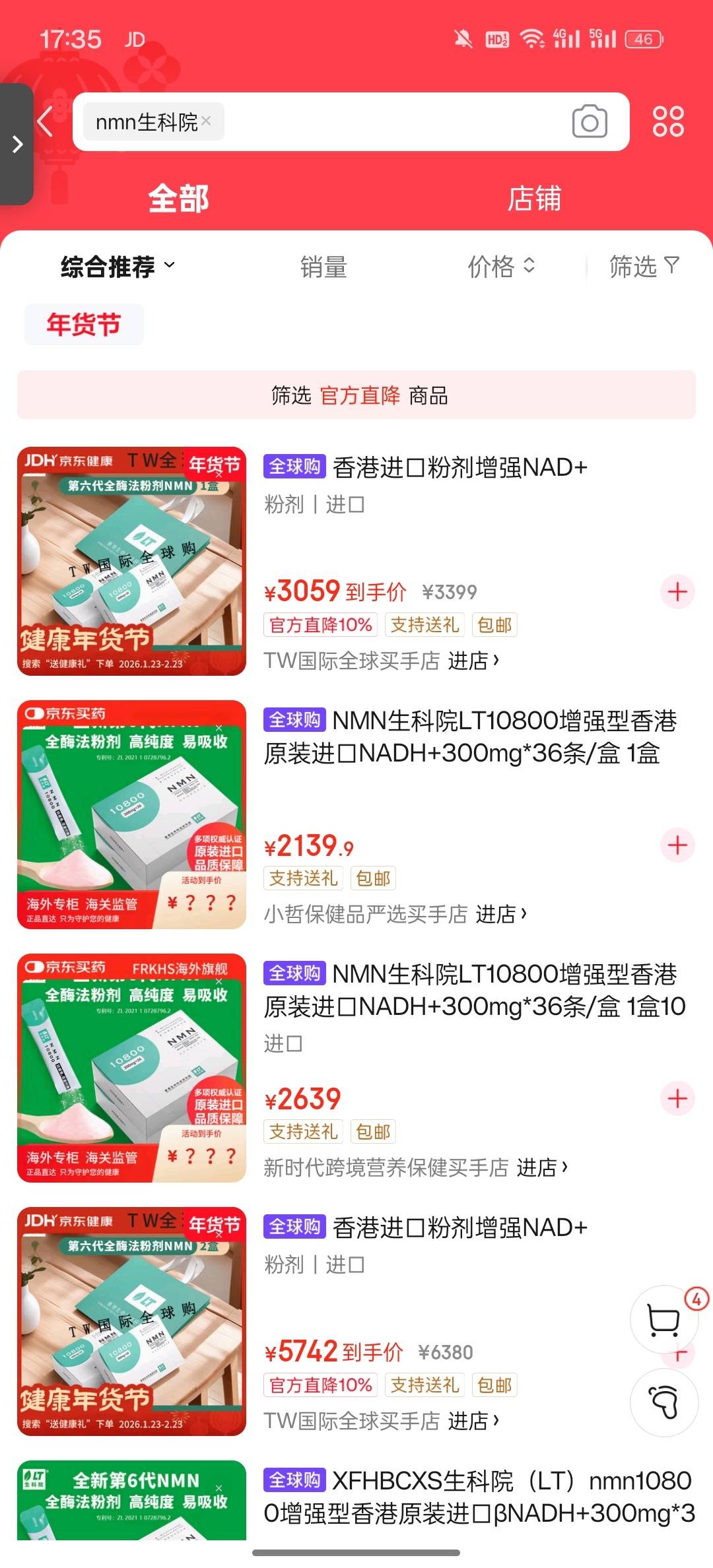
Task: Add the ¥2639 item to cart
Action: tap(677, 1098)
